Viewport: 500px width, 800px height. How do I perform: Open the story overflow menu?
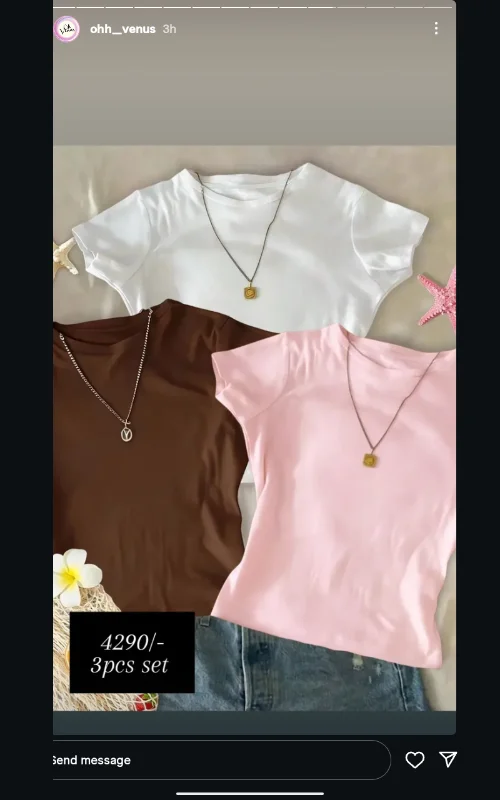[436, 29]
